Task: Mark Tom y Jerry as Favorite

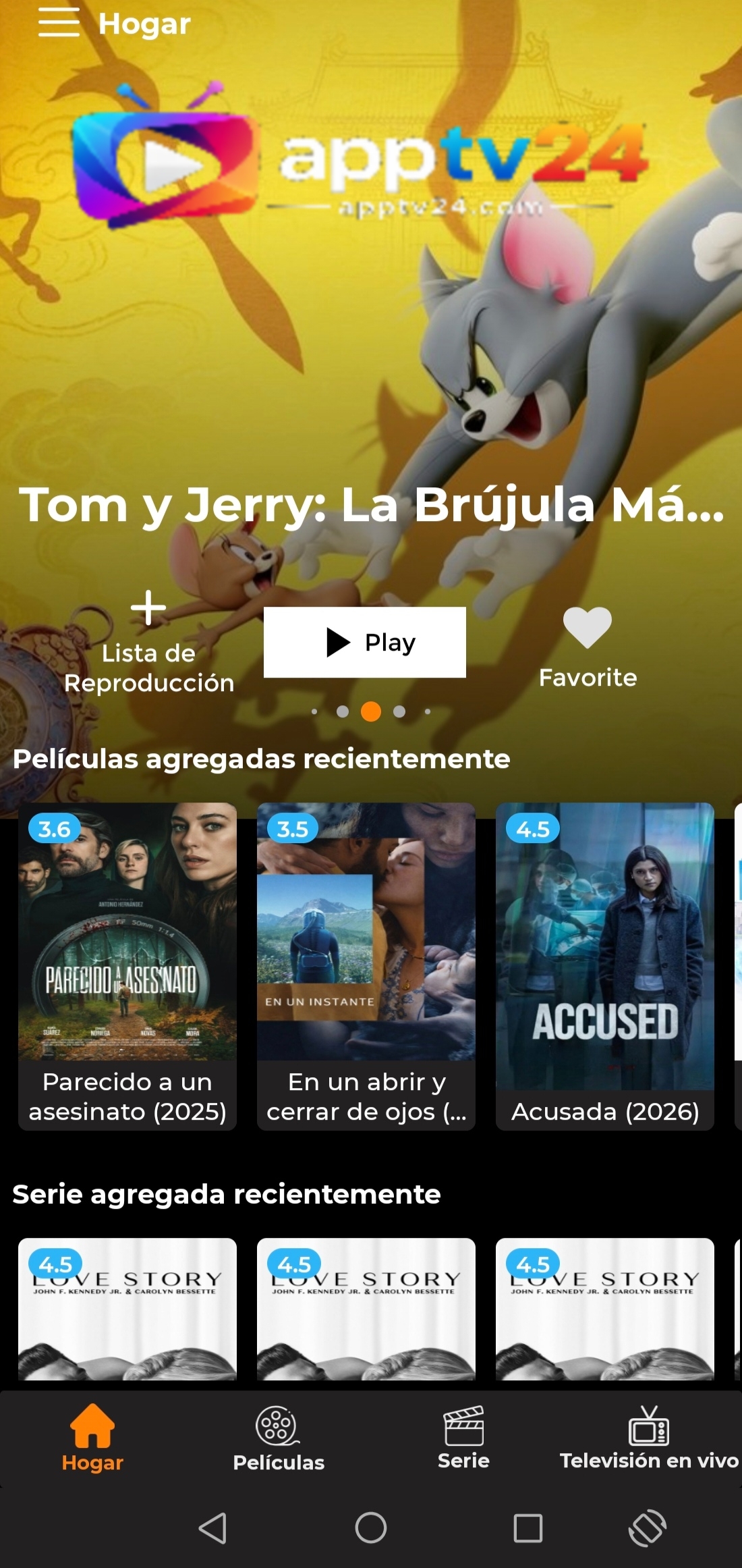Action: point(588,645)
